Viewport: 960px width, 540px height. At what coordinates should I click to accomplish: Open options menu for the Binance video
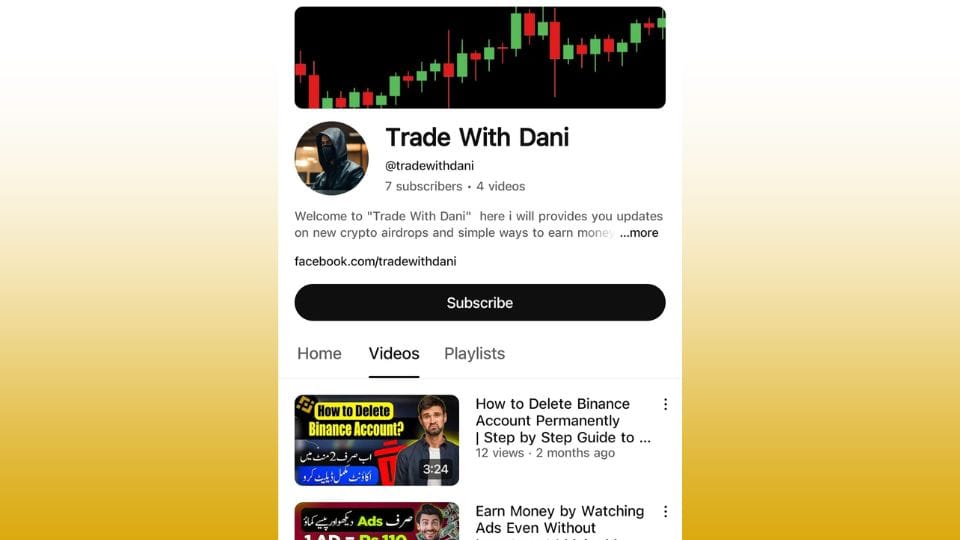665,405
